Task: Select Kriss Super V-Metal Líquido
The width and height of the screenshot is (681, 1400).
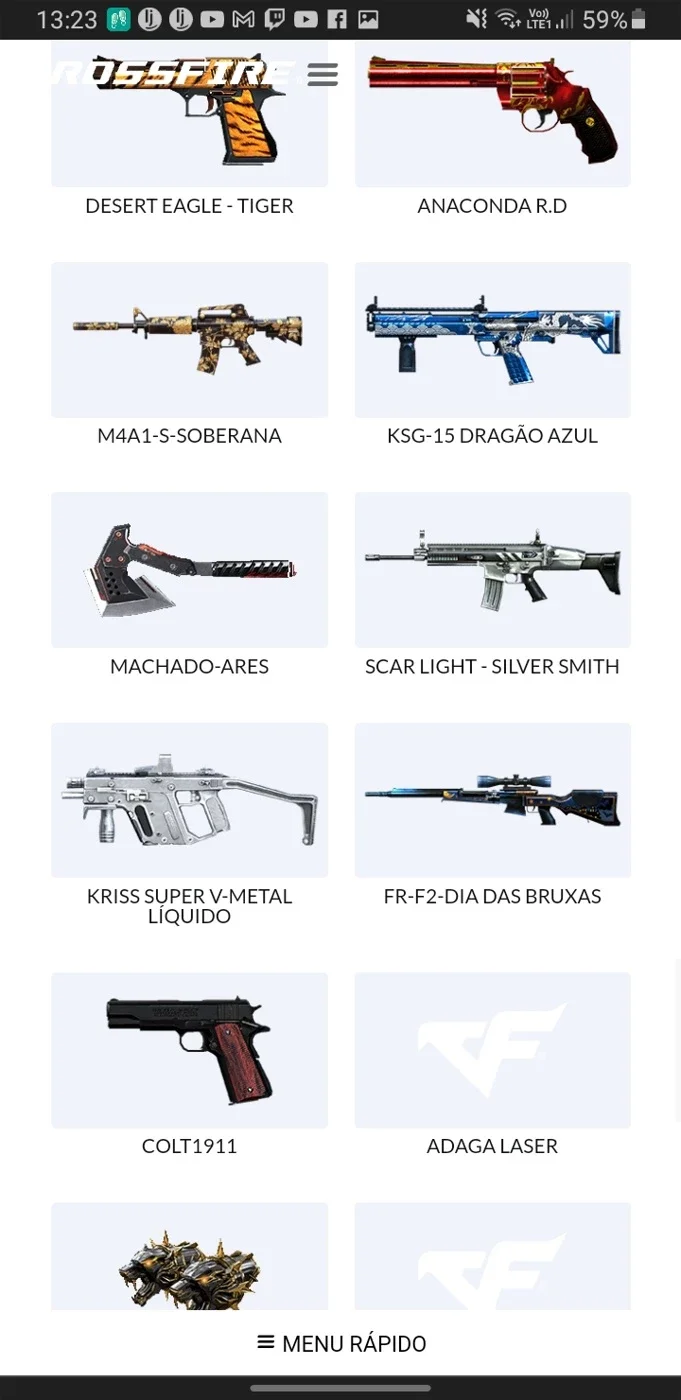Action: (x=189, y=825)
